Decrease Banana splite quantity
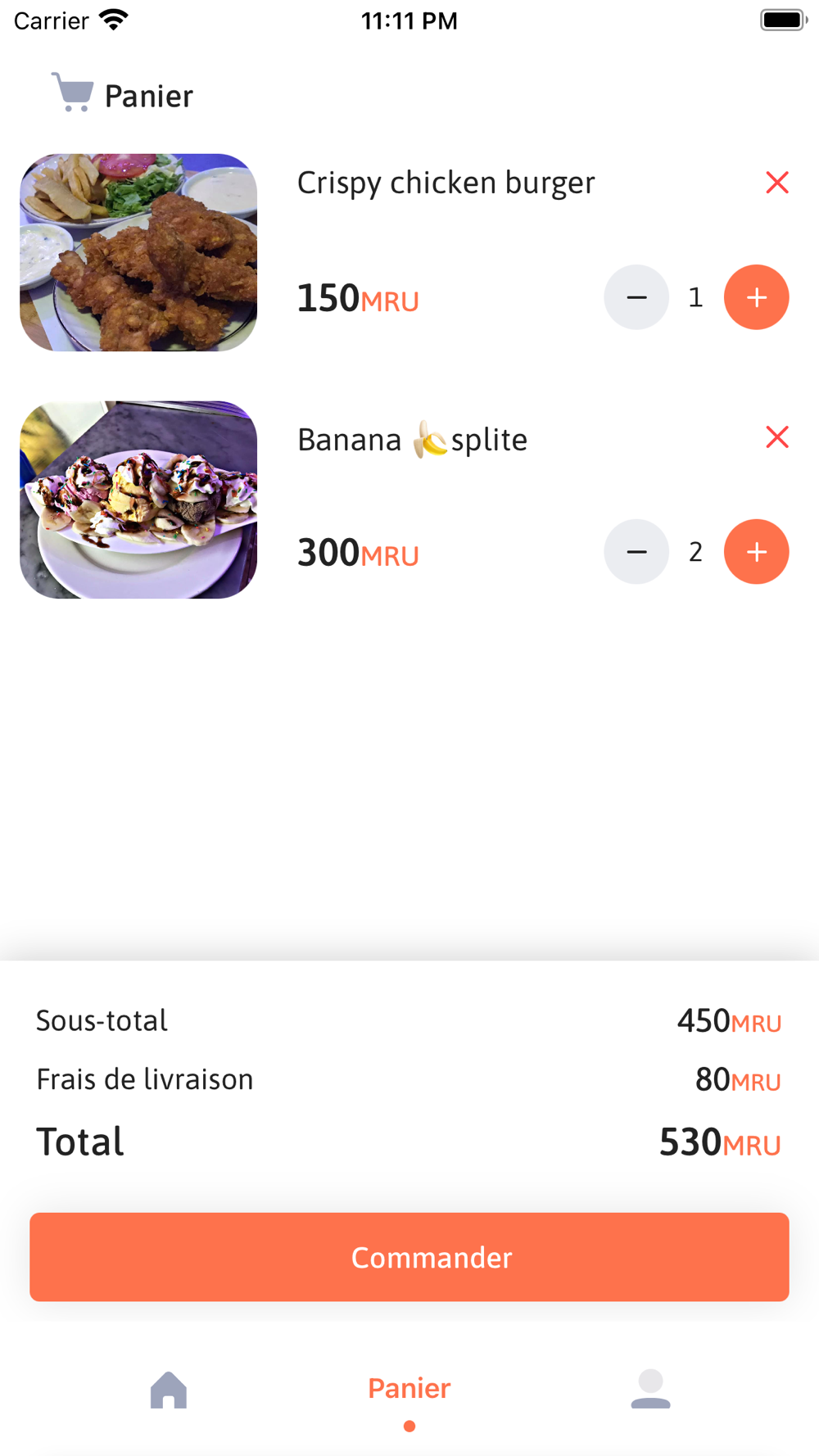The image size is (819, 1456). pos(636,552)
